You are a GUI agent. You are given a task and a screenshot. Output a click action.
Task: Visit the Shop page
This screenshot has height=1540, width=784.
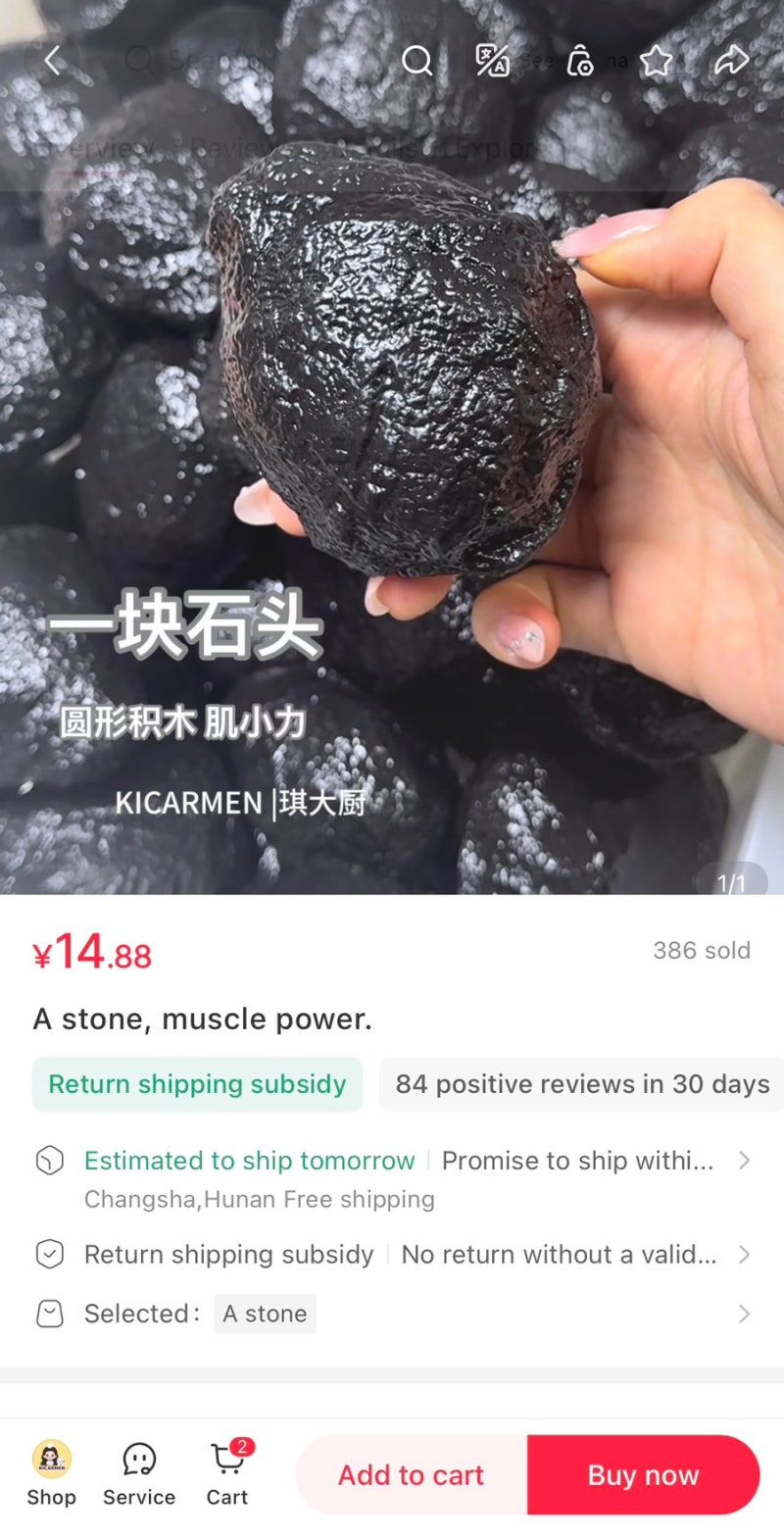[x=52, y=1474]
